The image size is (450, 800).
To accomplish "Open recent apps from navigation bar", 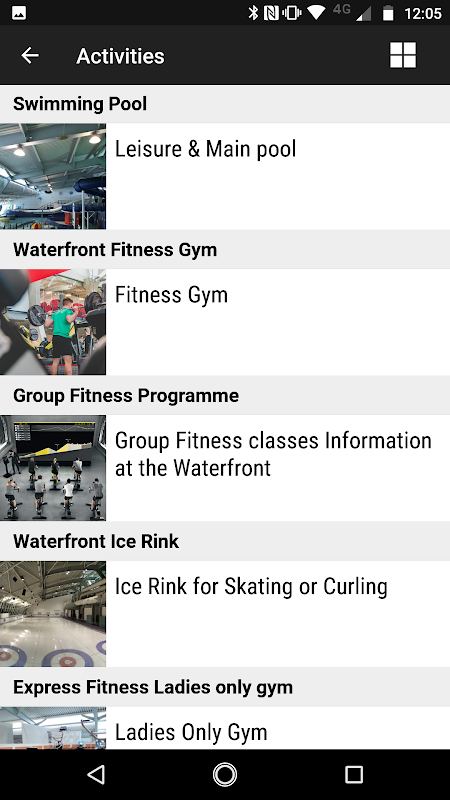I will coord(354,774).
